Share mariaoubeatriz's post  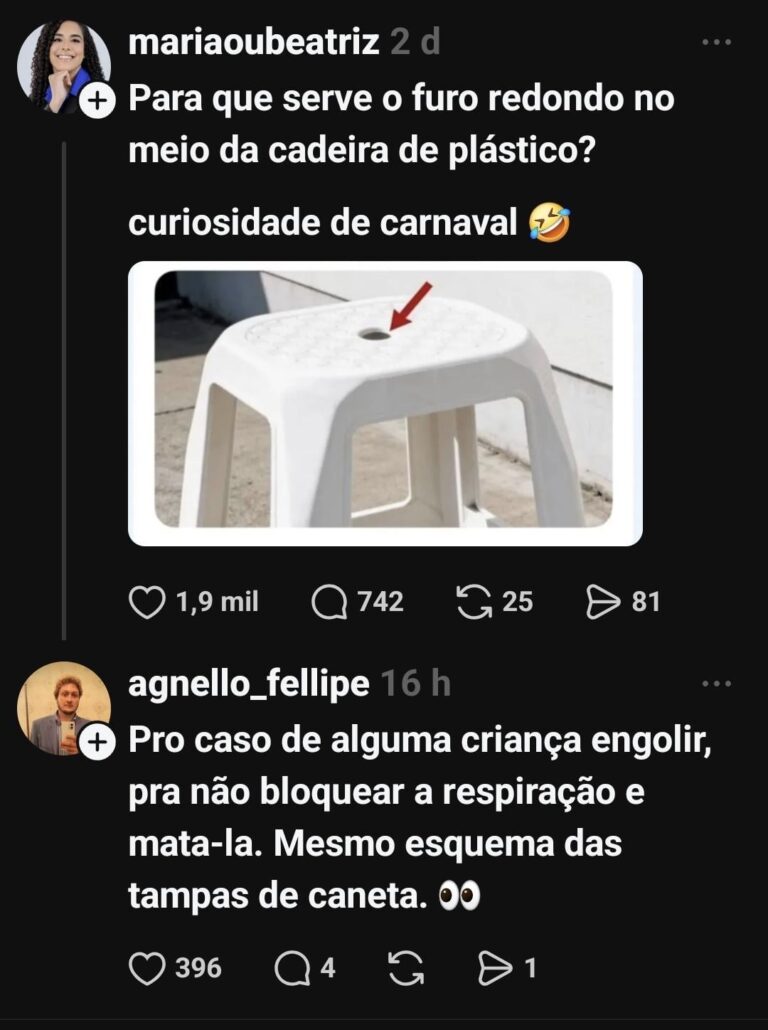[x=603, y=601]
